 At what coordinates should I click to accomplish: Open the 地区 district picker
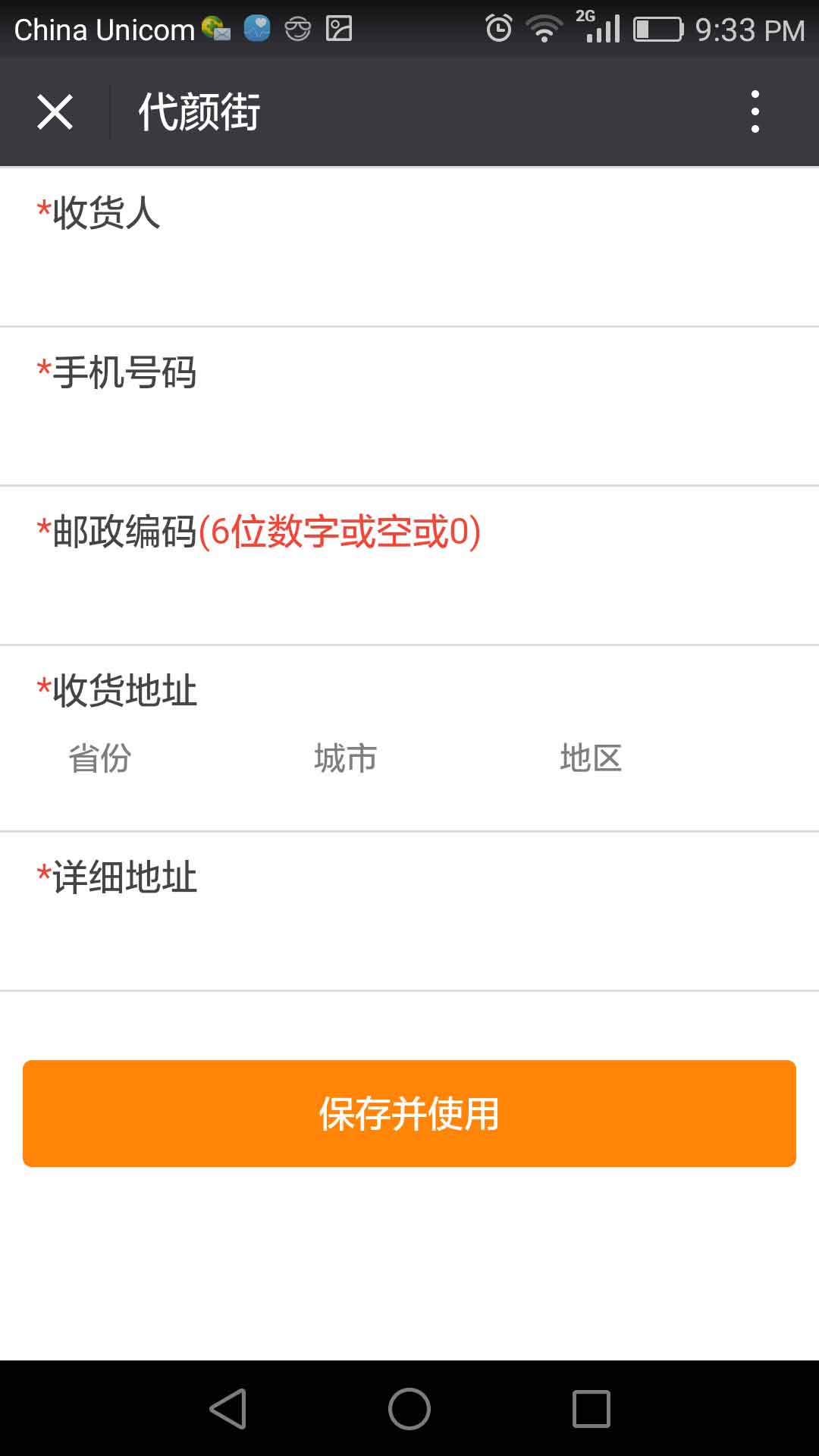tap(591, 758)
